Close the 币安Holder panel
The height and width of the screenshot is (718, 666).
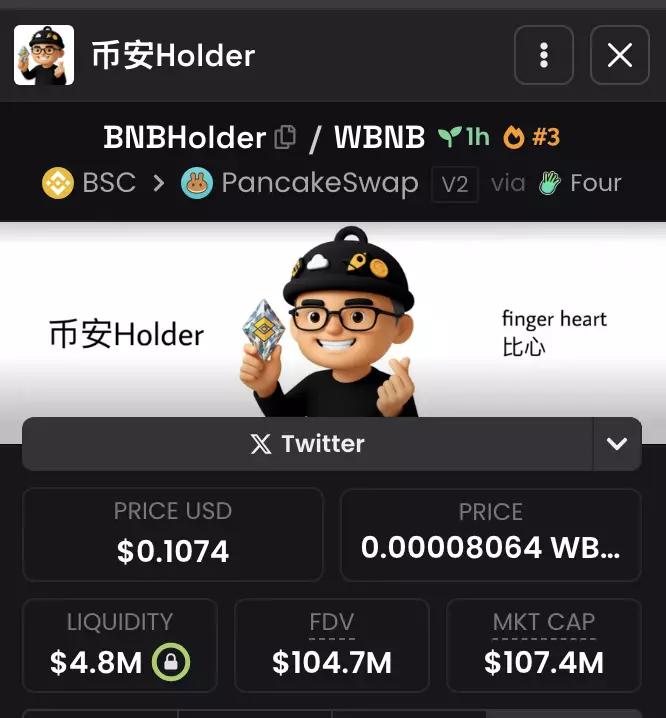[620, 55]
